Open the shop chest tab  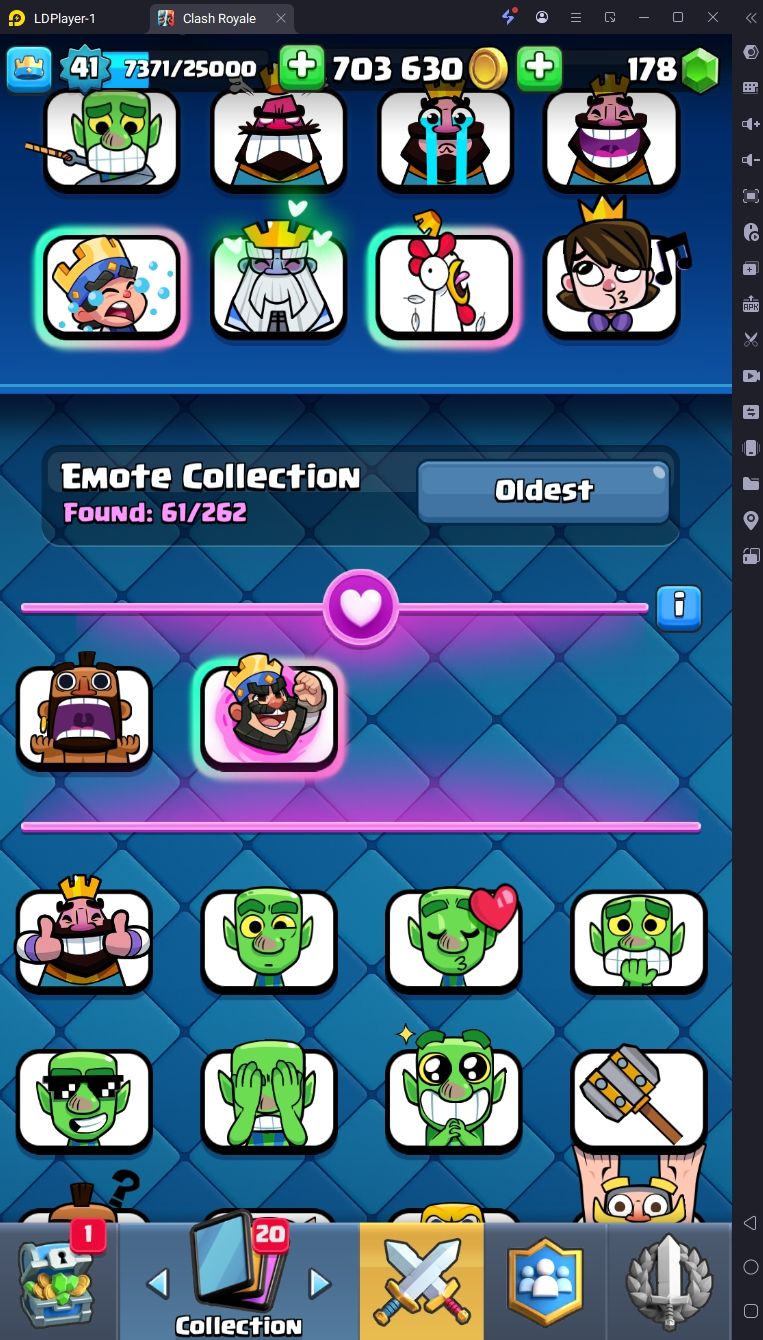(x=58, y=1280)
